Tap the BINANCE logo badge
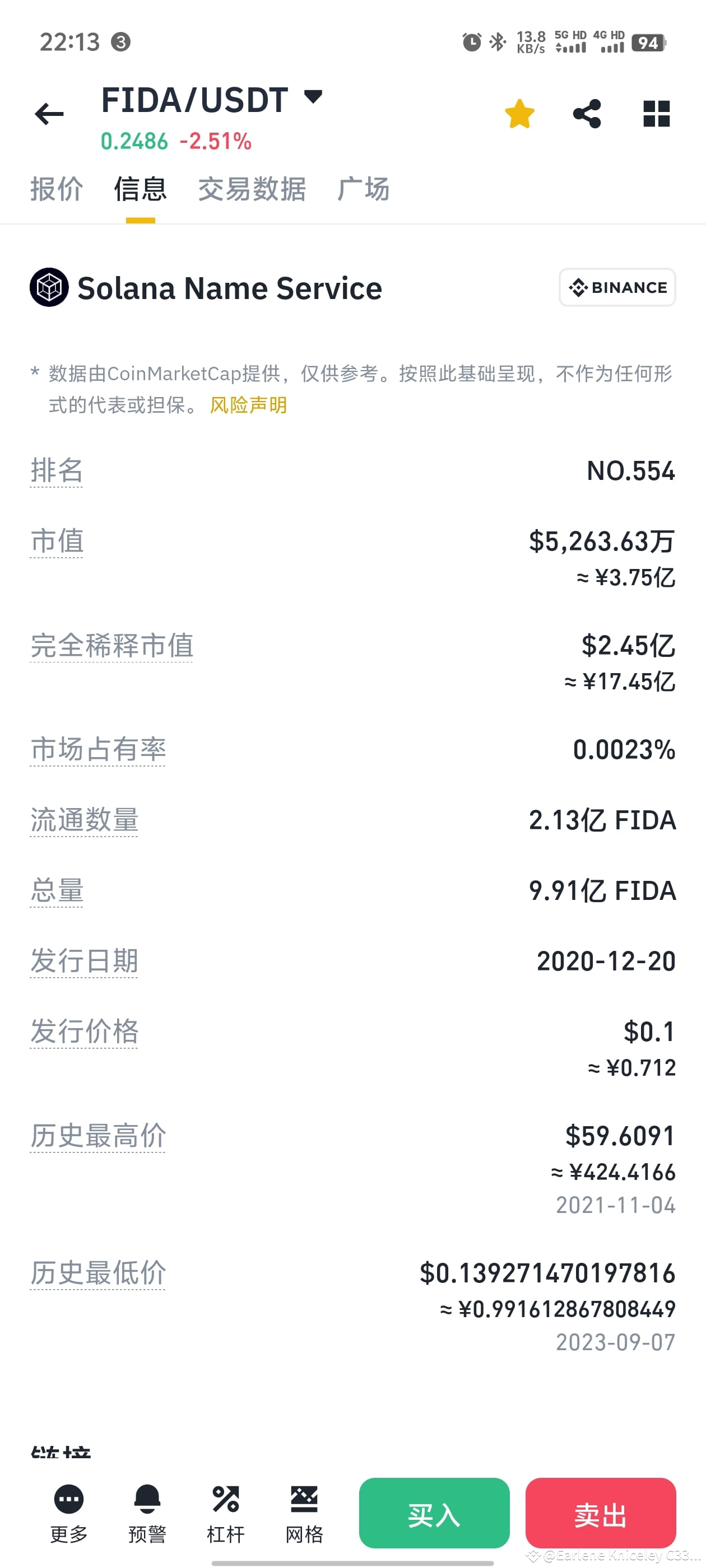Image resolution: width=706 pixels, height=1568 pixels. pos(616,287)
